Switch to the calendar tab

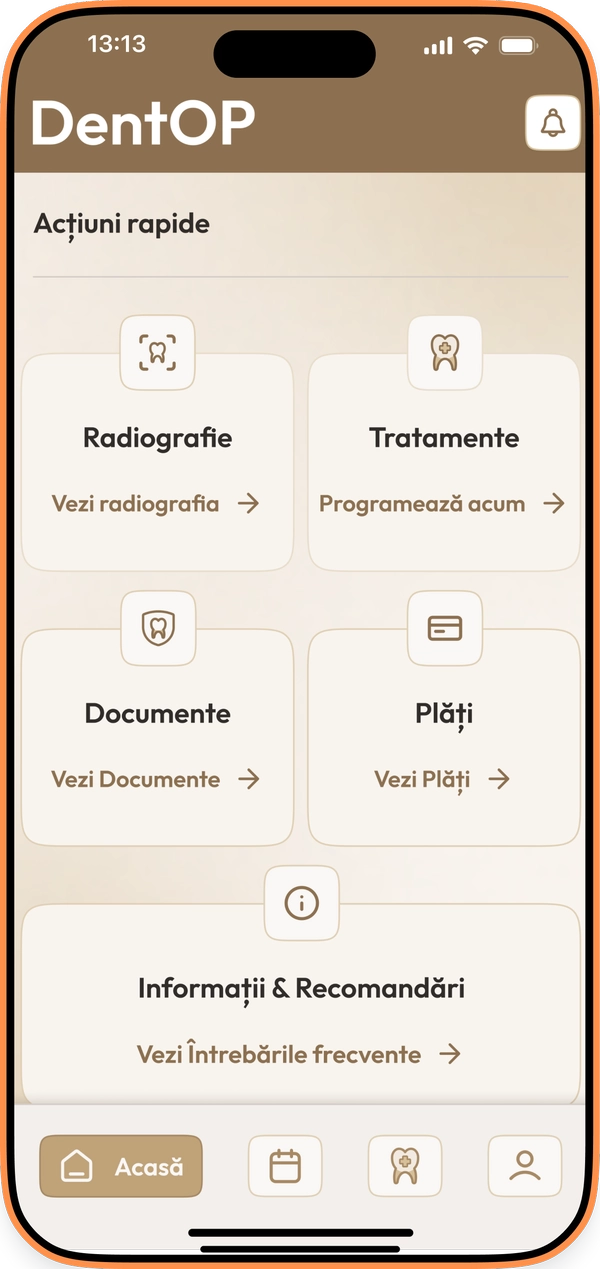click(x=285, y=1166)
